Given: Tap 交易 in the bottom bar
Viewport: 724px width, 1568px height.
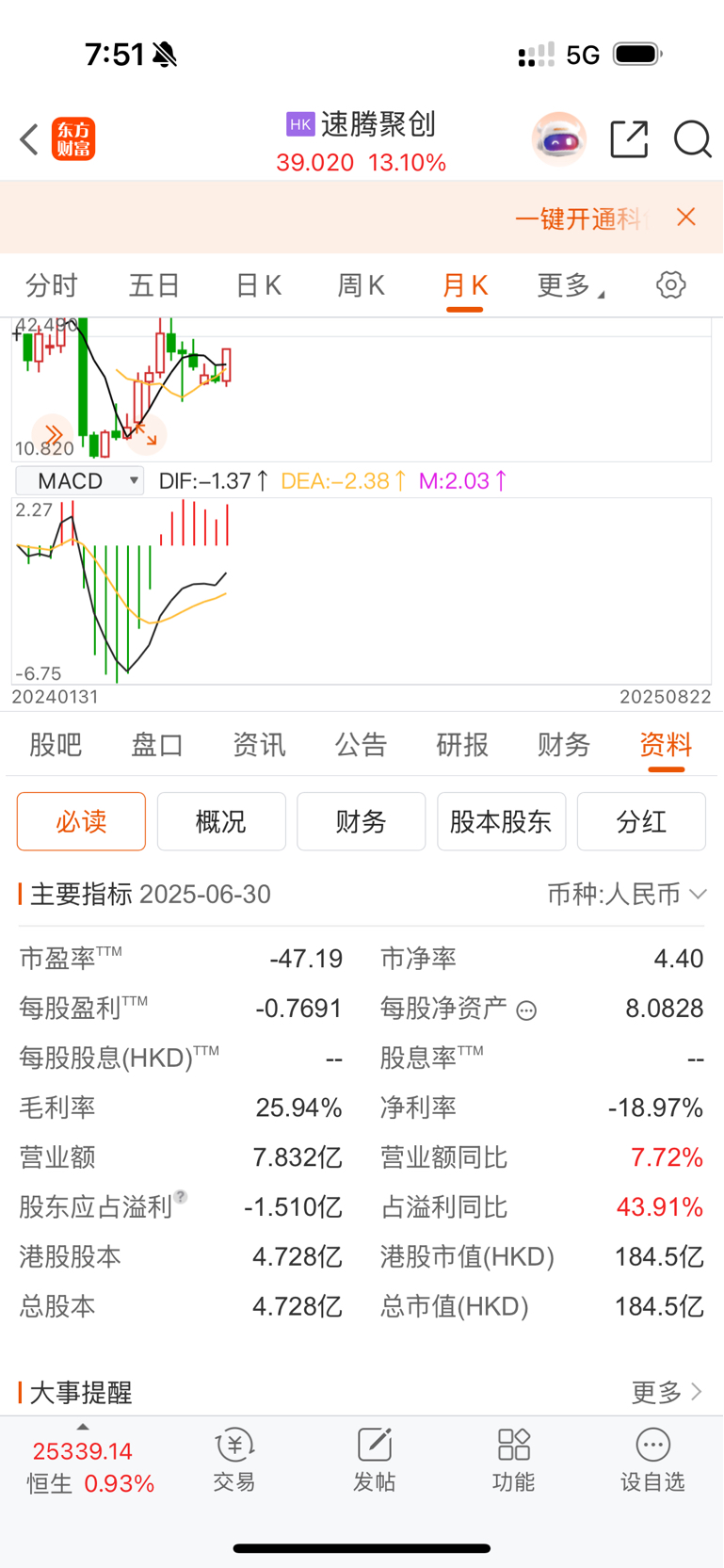Looking at the screenshot, I should point(234,1461).
